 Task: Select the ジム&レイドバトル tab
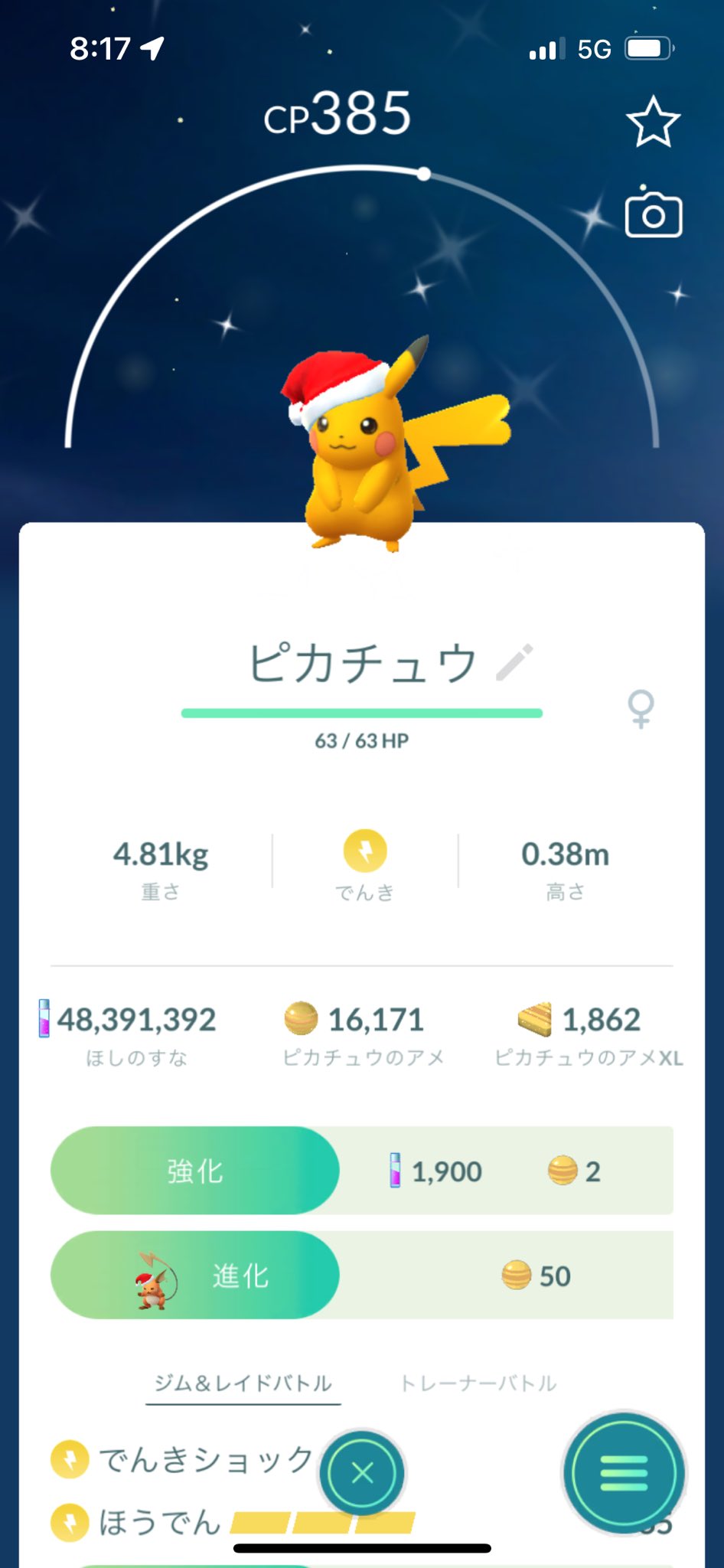tap(243, 1383)
